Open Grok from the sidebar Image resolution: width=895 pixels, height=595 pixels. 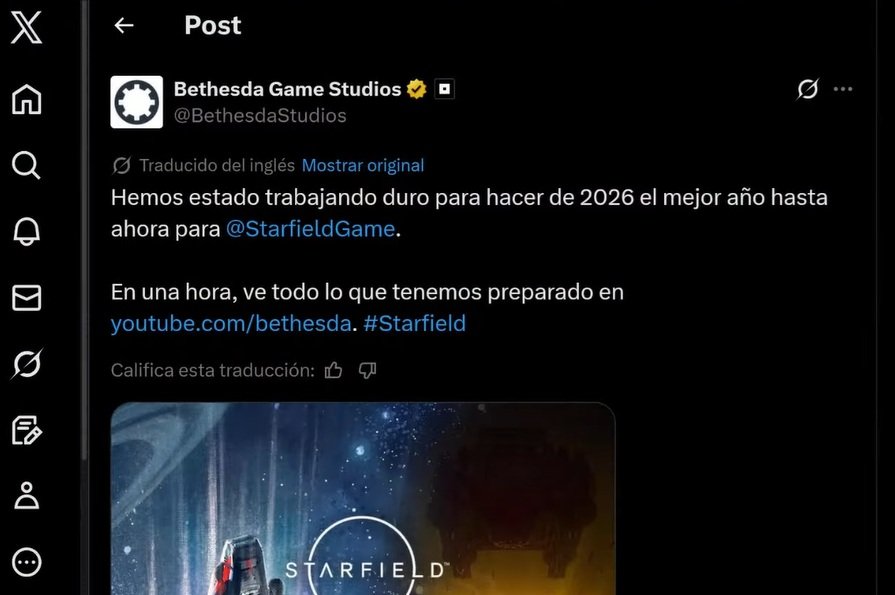tap(27, 364)
